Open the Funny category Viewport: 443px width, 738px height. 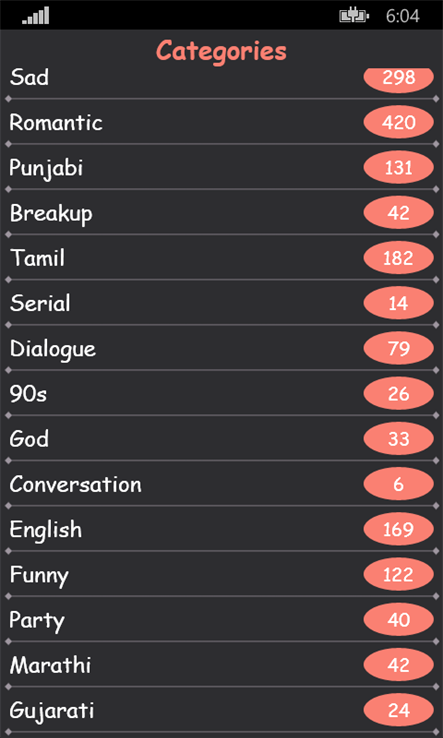pos(221,574)
